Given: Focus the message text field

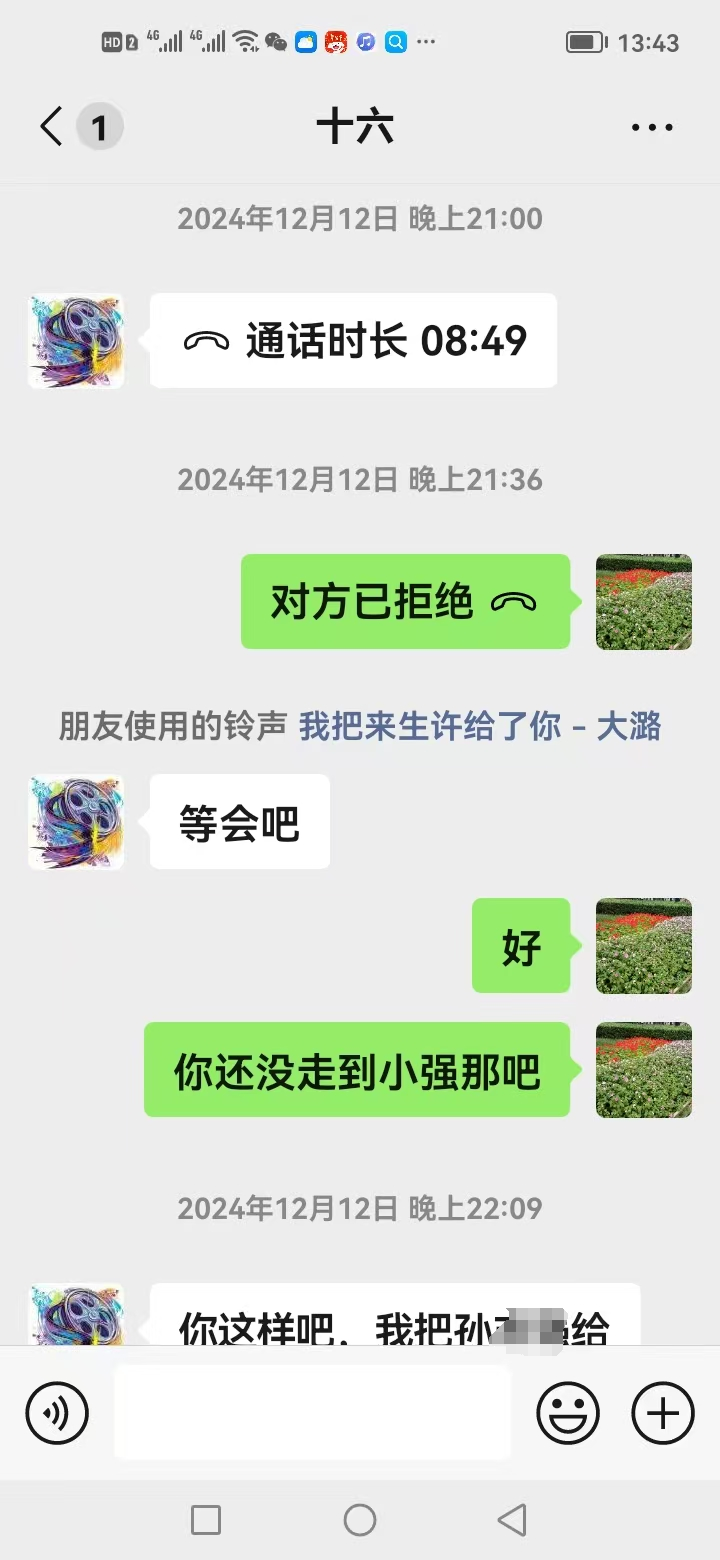Looking at the screenshot, I should pos(312,1413).
